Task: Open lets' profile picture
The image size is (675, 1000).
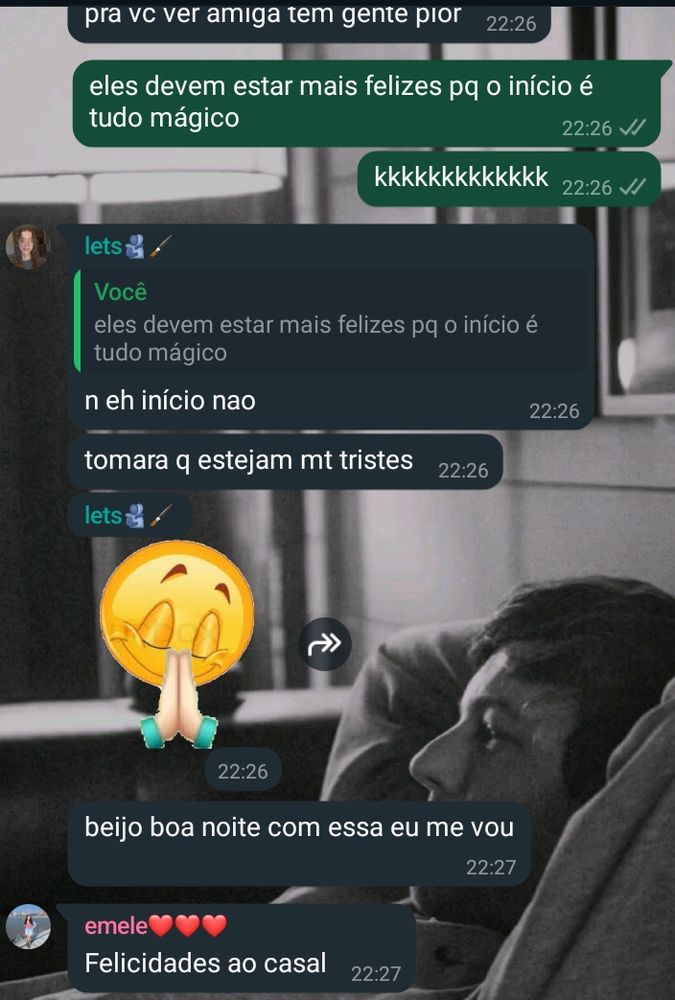Action: point(27,247)
